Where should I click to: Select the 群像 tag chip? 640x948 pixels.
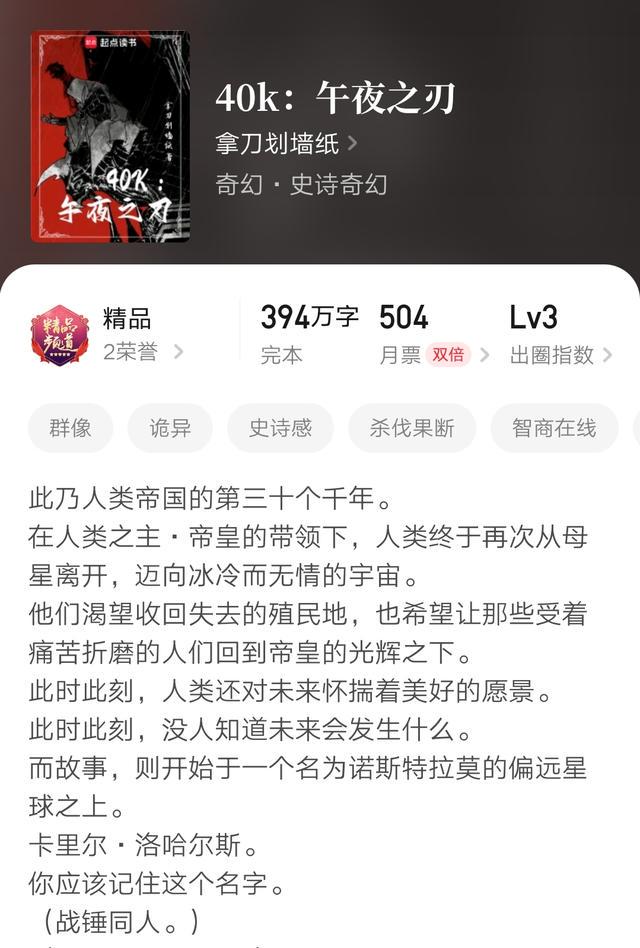71,428
